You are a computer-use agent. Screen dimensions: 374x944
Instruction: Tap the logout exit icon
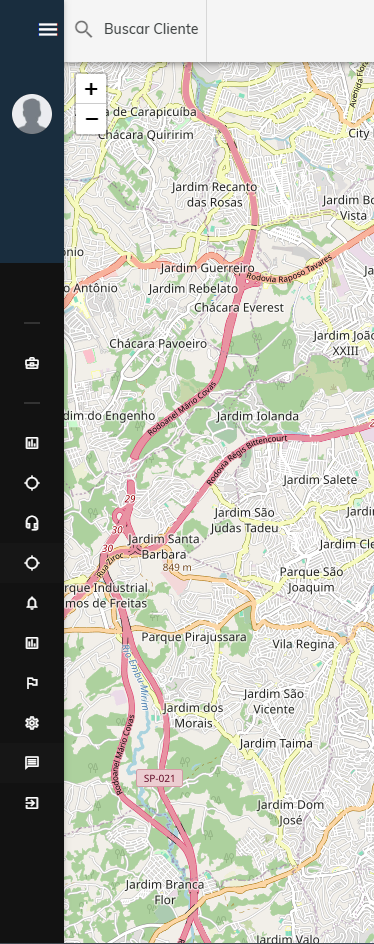(32, 803)
